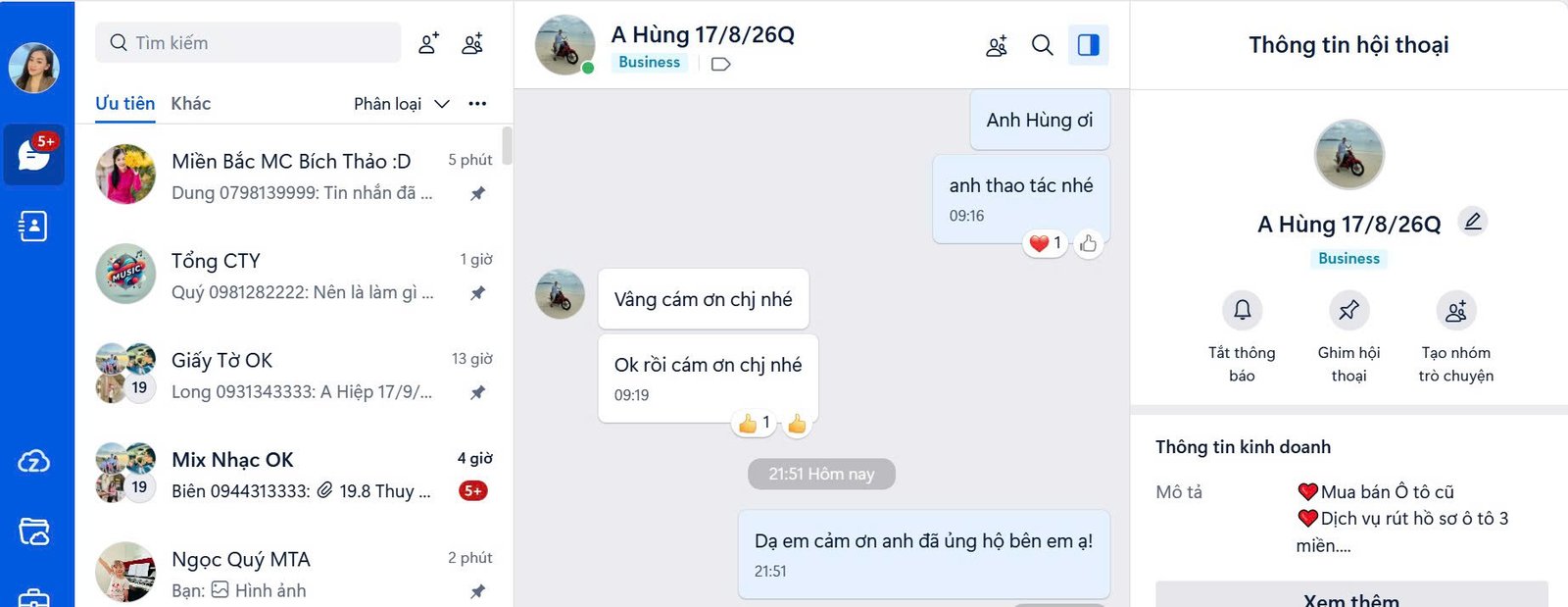Open the conversation list overflow menu

click(x=477, y=104)
